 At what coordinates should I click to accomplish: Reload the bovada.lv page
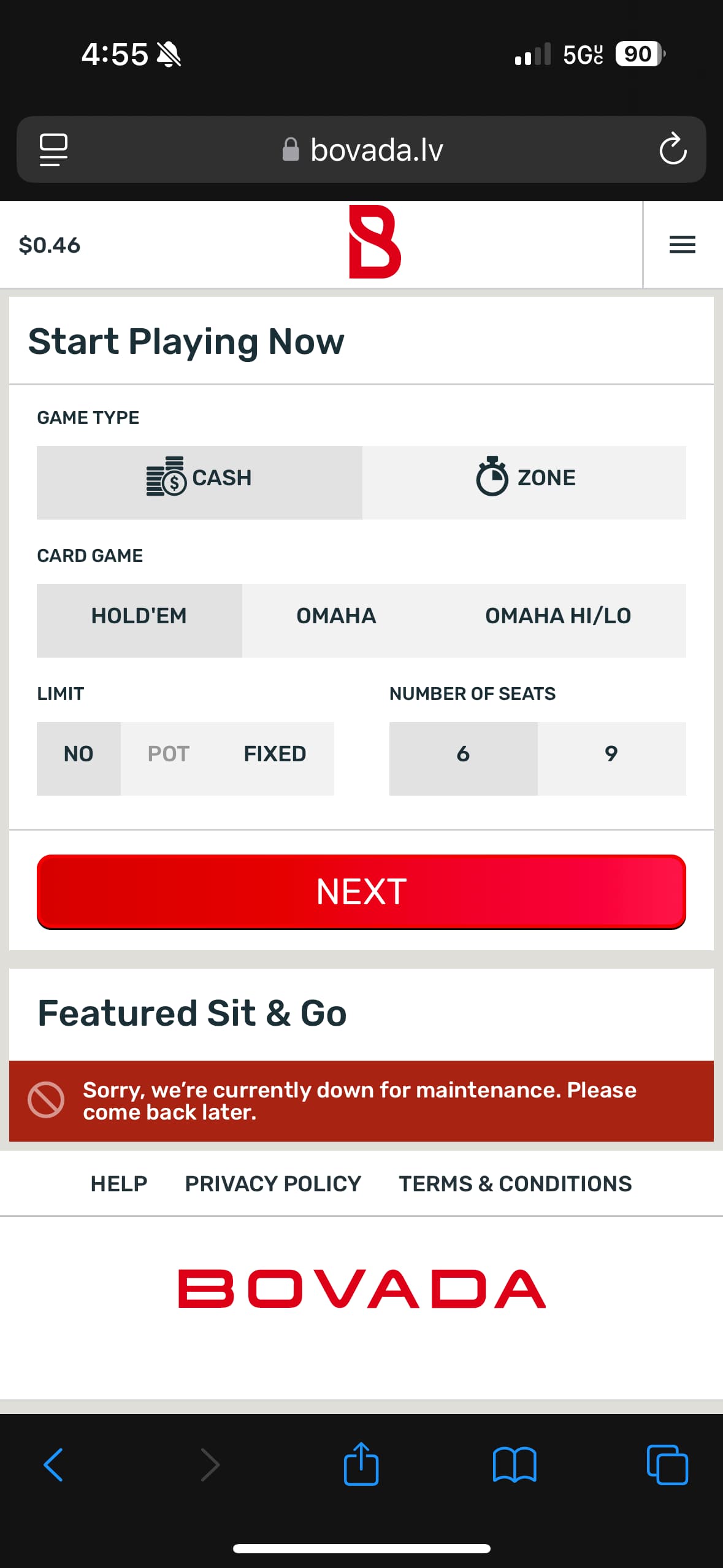tap(673, 149)
